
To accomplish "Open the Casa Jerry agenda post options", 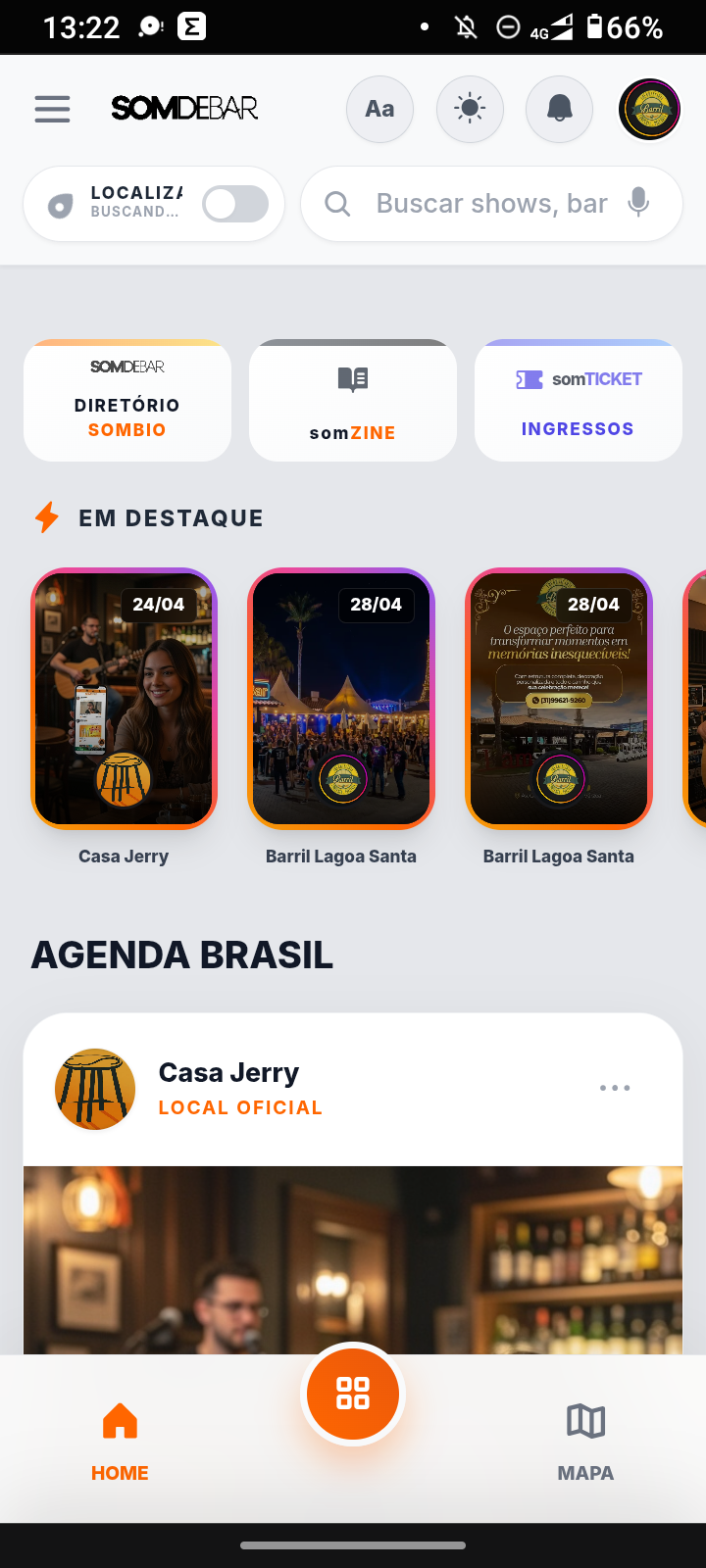I will 615,1088.
